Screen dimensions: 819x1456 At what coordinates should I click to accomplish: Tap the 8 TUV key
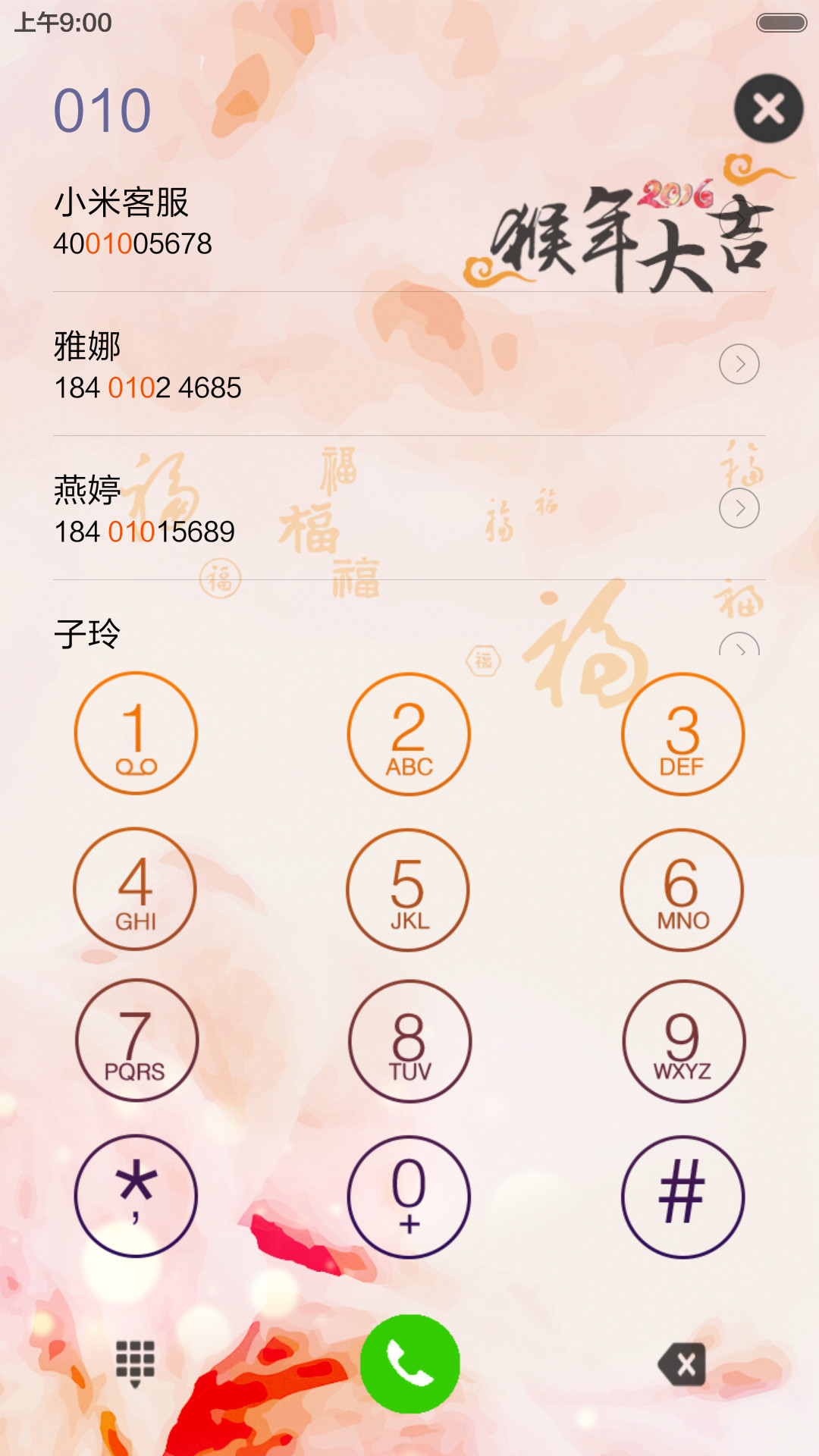pos(409,1041)
